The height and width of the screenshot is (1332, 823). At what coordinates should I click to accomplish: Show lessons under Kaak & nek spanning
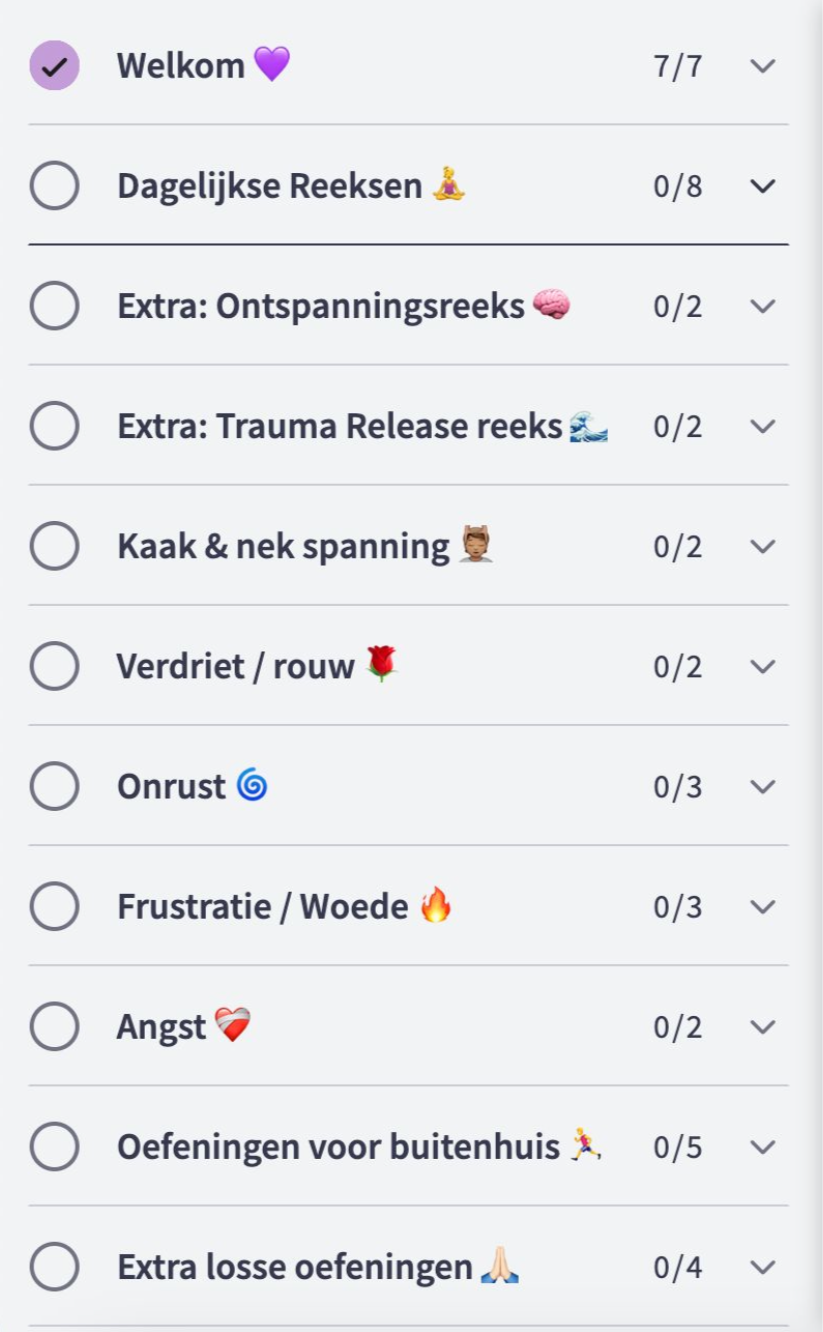(763, 546)
